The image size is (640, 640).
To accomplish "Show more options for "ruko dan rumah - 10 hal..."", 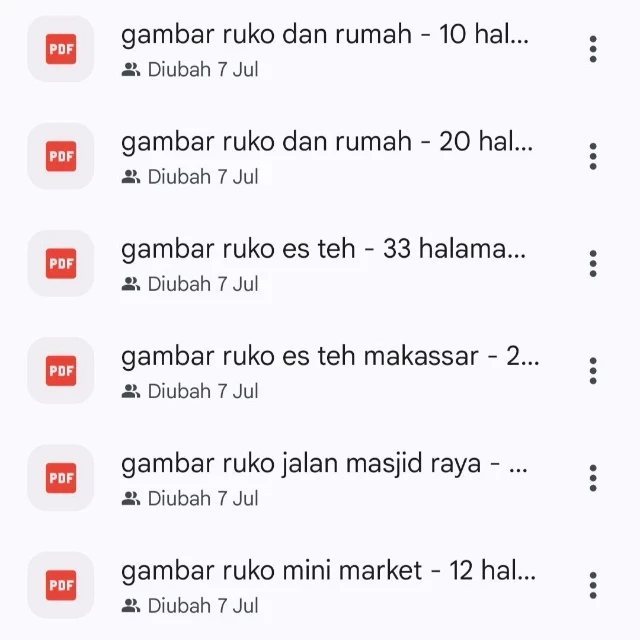I will click(593, 49).
